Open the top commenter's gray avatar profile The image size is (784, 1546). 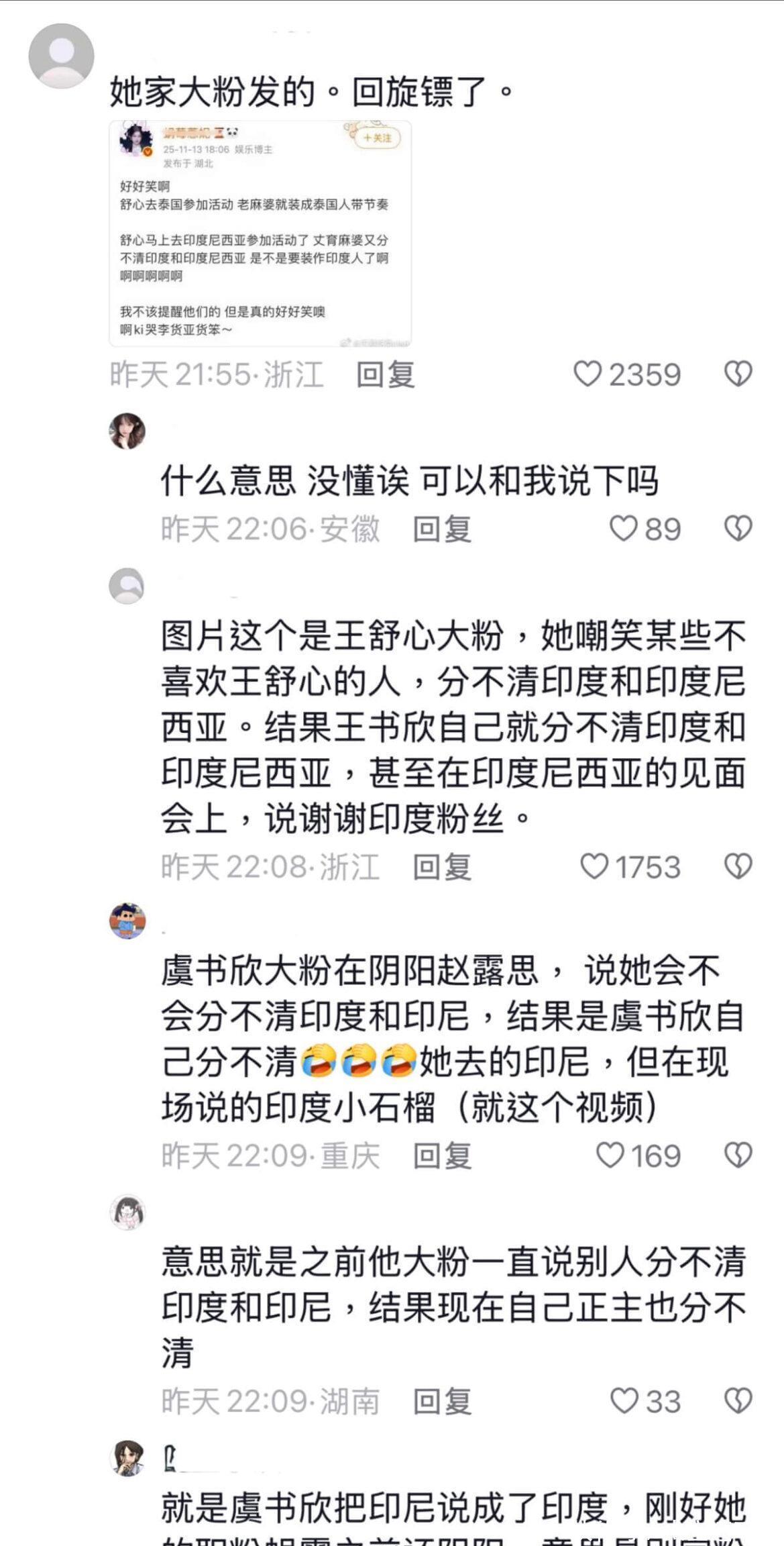coord(61,56)
